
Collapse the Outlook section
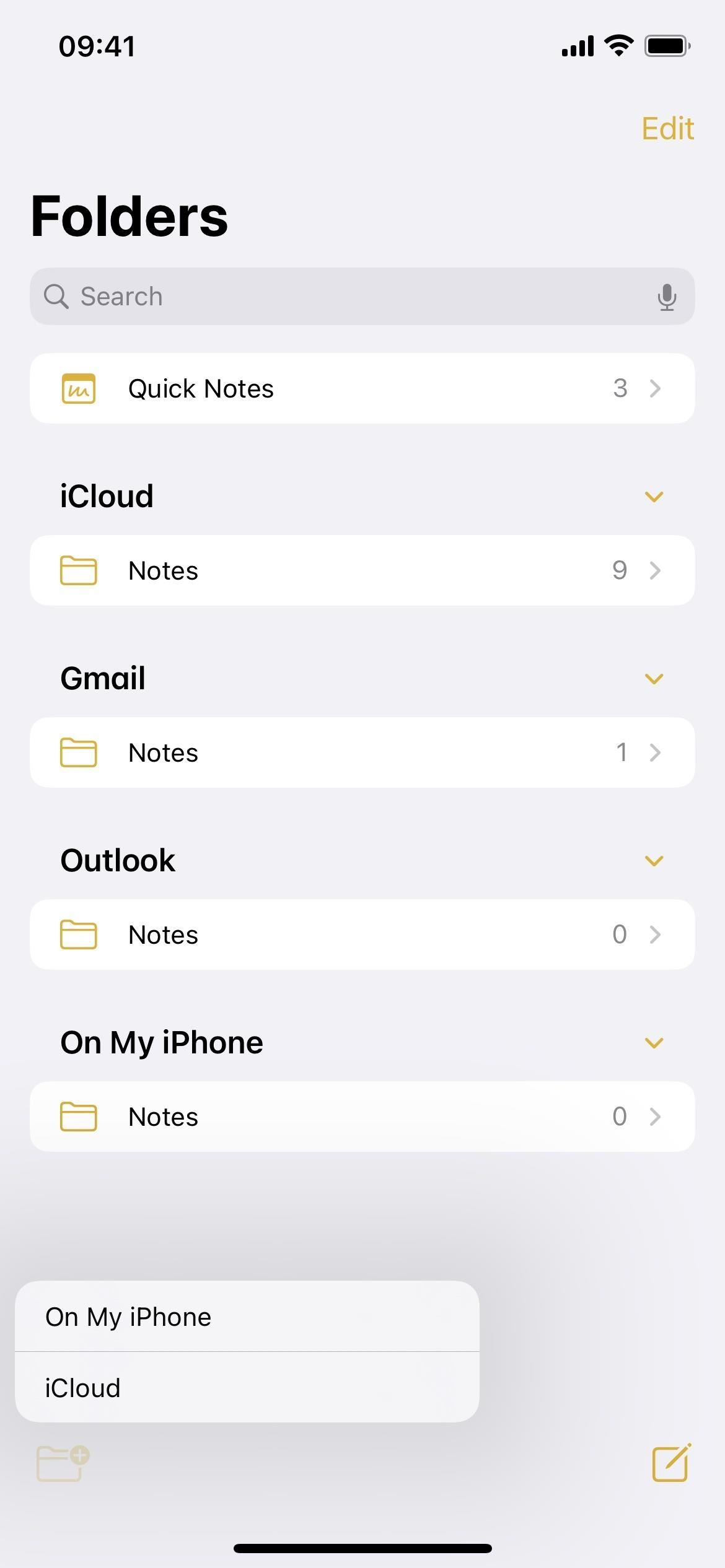coord(654,861)
